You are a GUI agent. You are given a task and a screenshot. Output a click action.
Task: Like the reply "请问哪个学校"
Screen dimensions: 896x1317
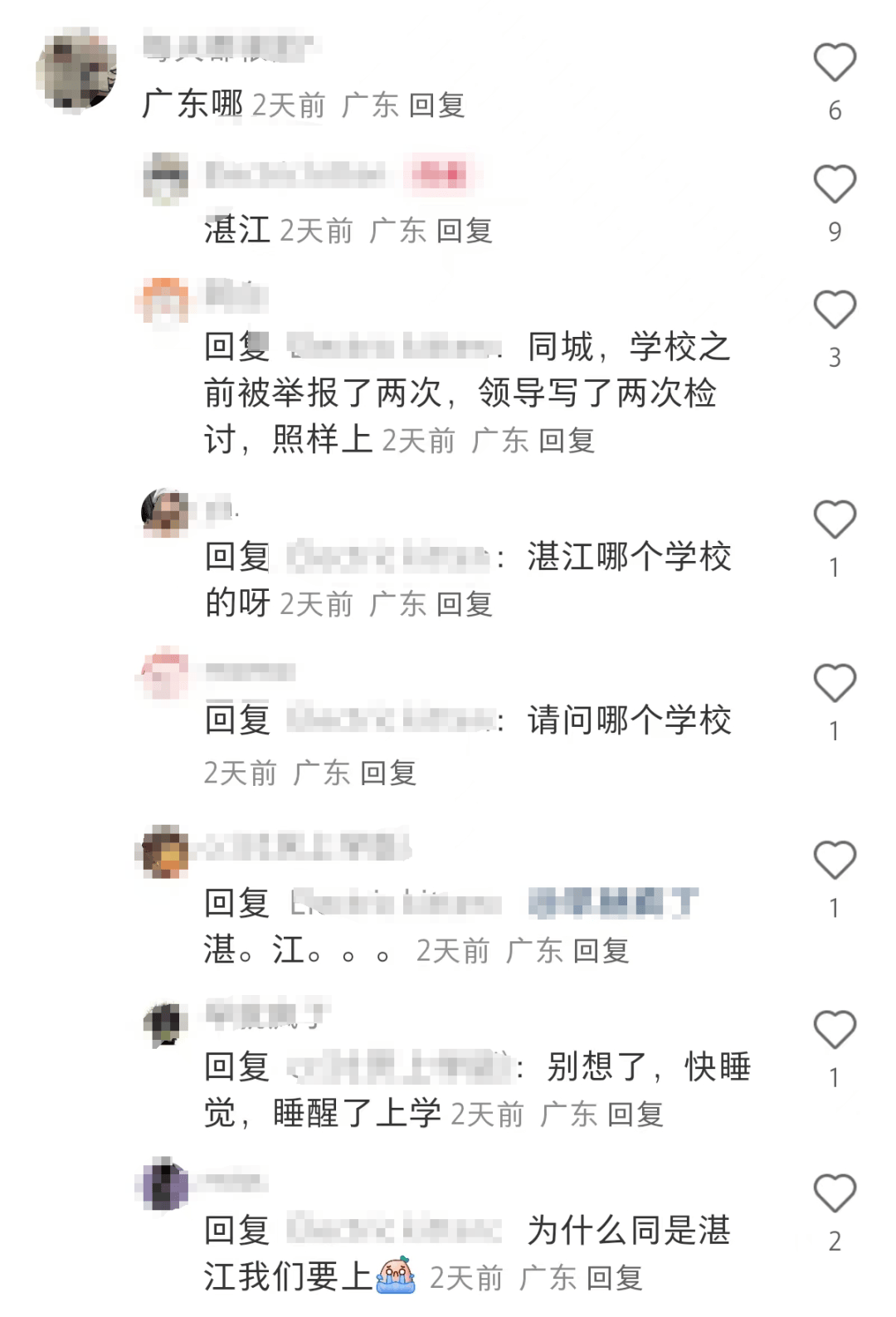coord(834,684)
